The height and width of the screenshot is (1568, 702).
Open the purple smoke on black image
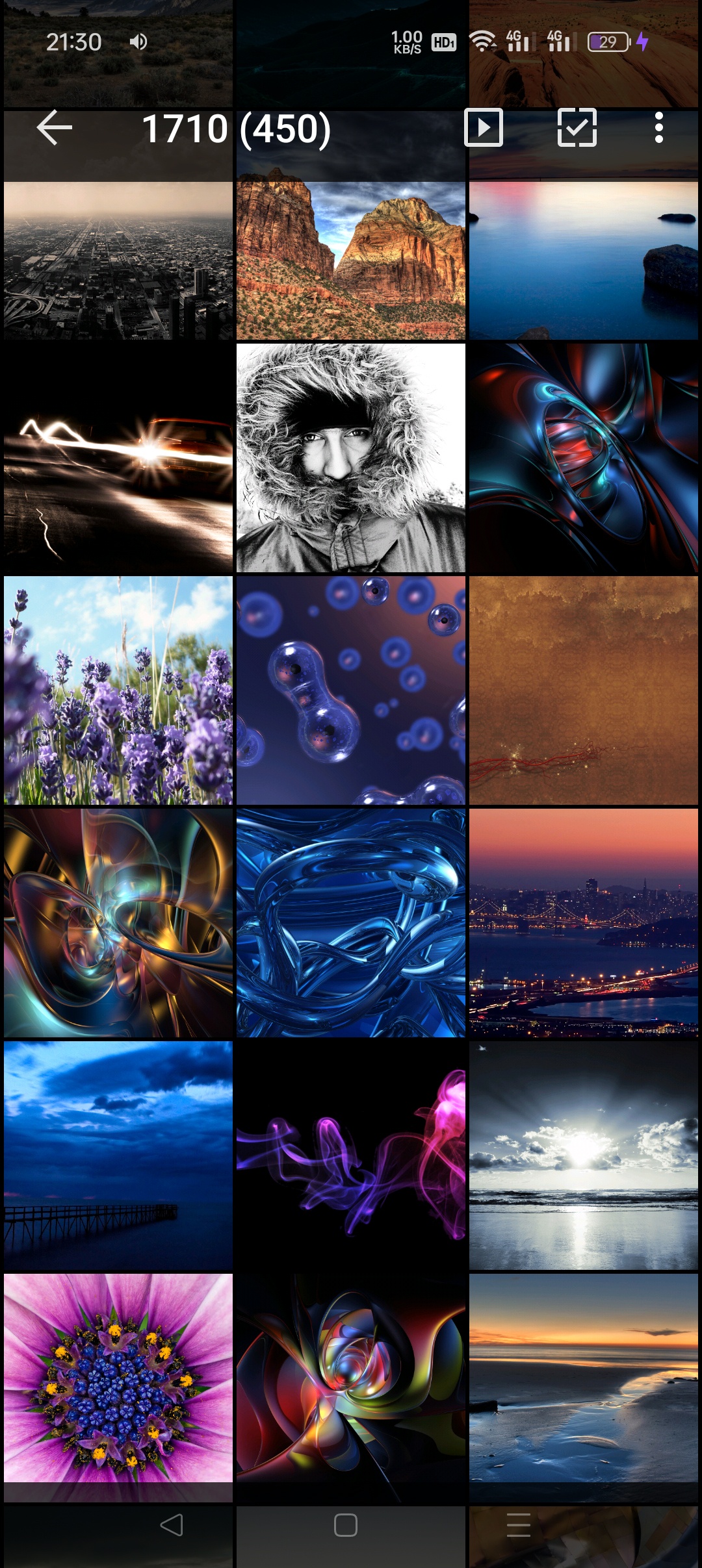[x=350, y=1155]
